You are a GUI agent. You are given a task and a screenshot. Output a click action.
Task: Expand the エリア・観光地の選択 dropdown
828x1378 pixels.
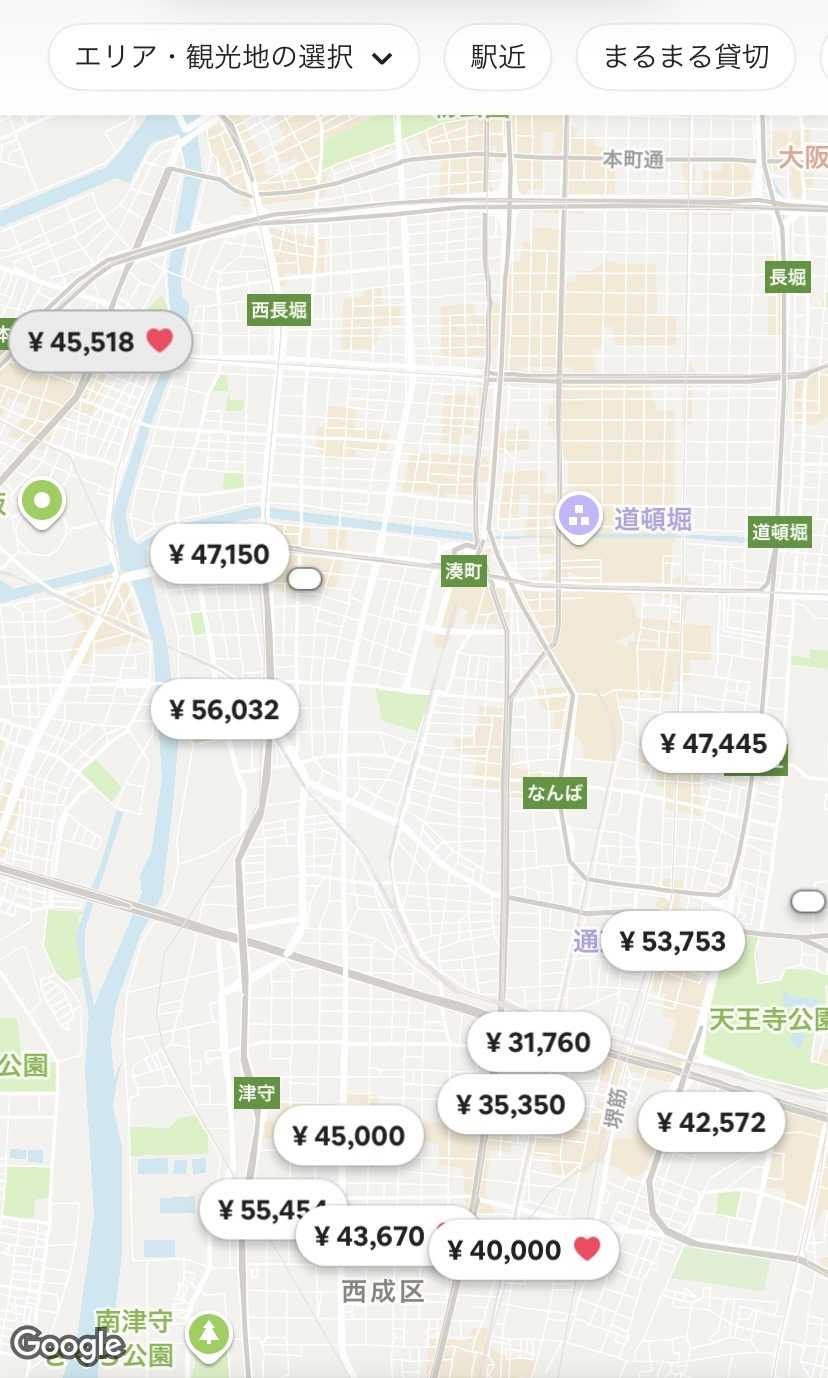click(x=233, y=57)
